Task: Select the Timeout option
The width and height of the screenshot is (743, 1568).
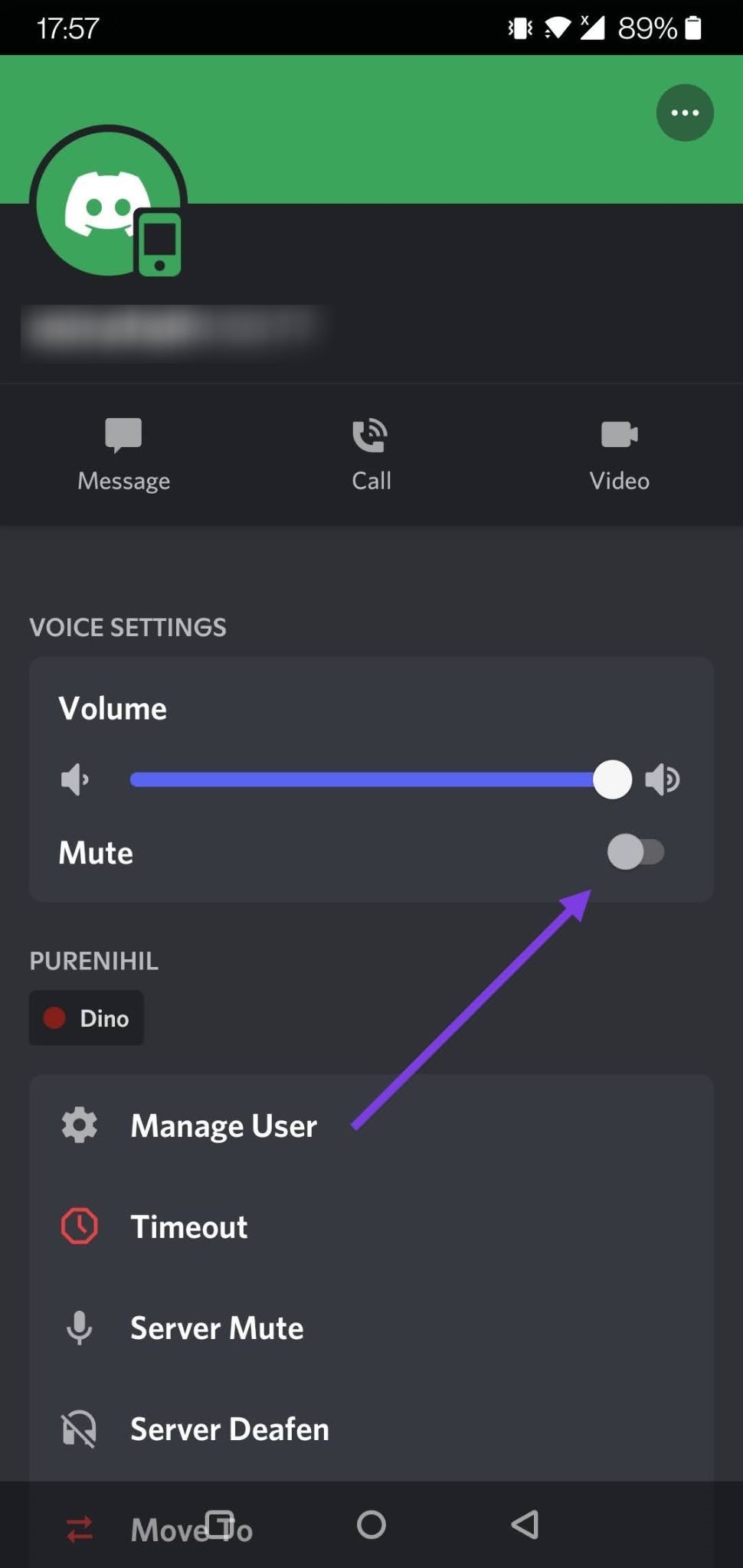Action: (x=188, y=1227)
